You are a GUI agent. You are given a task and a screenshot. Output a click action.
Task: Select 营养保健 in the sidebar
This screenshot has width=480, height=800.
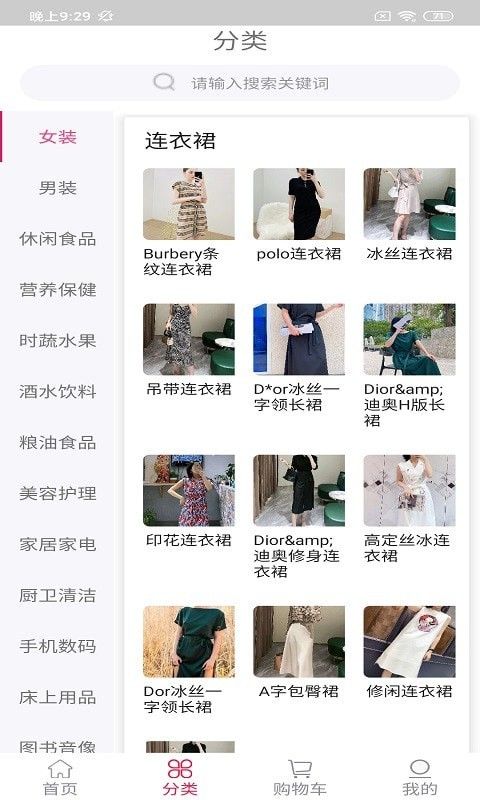point(58,290)
